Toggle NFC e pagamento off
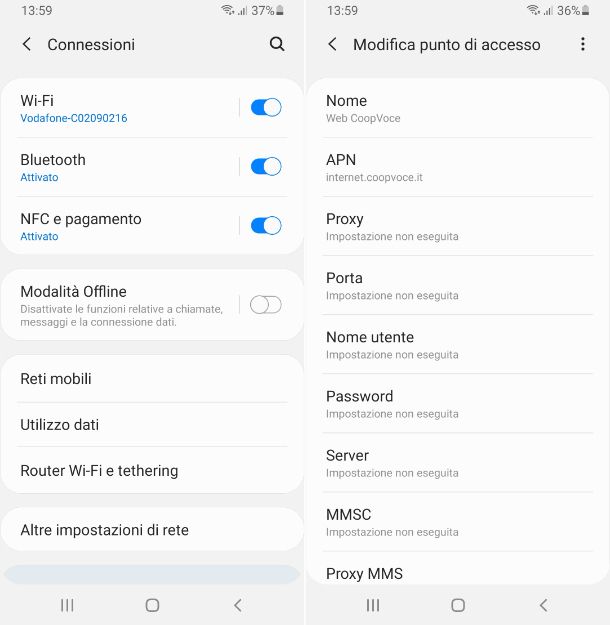The image size is (610, 625). [265, 226]
